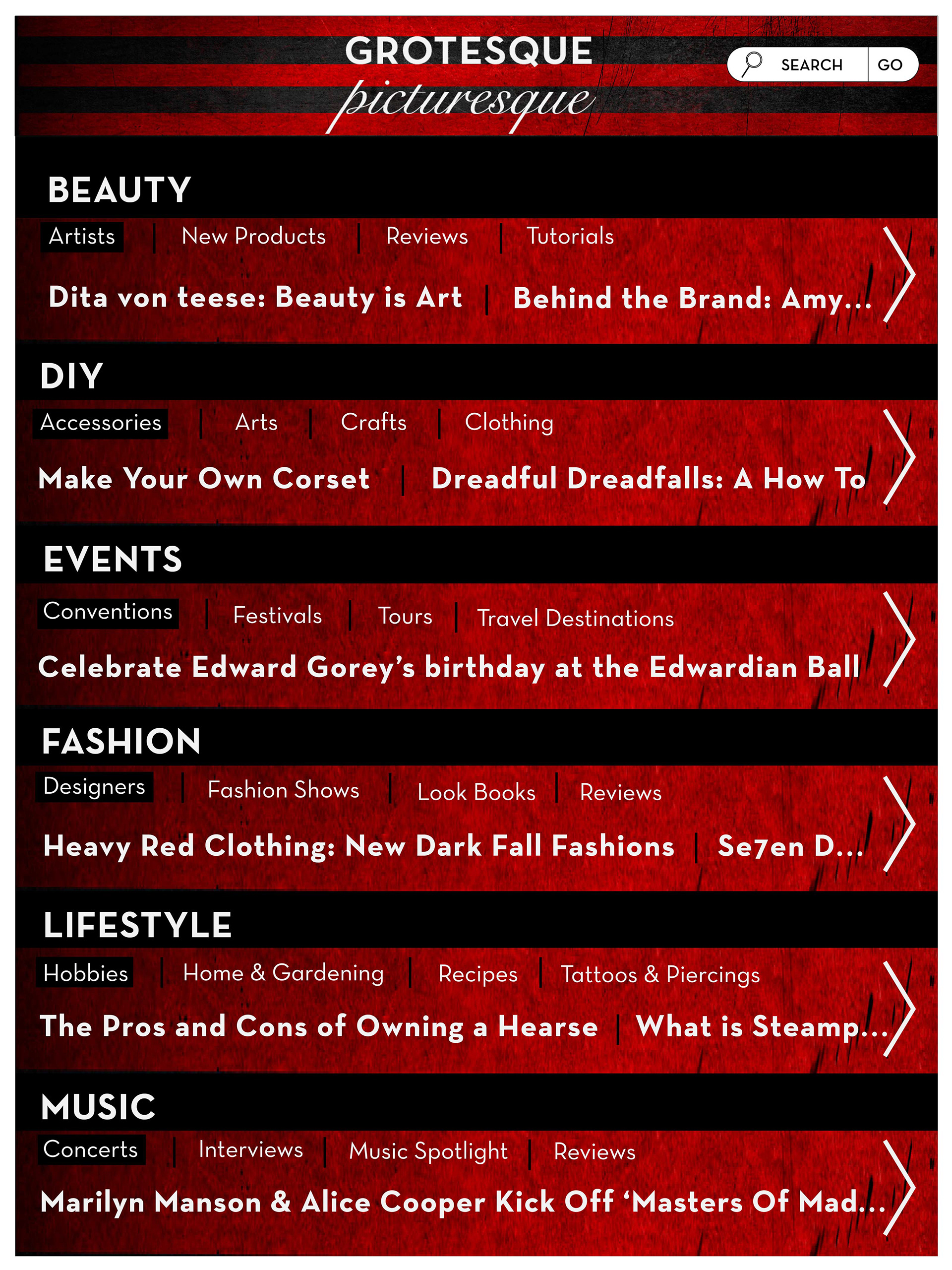Switch to Crafts under DIY
The height and width of the screenshot is (1270, 952).
(x=373, y=423)
